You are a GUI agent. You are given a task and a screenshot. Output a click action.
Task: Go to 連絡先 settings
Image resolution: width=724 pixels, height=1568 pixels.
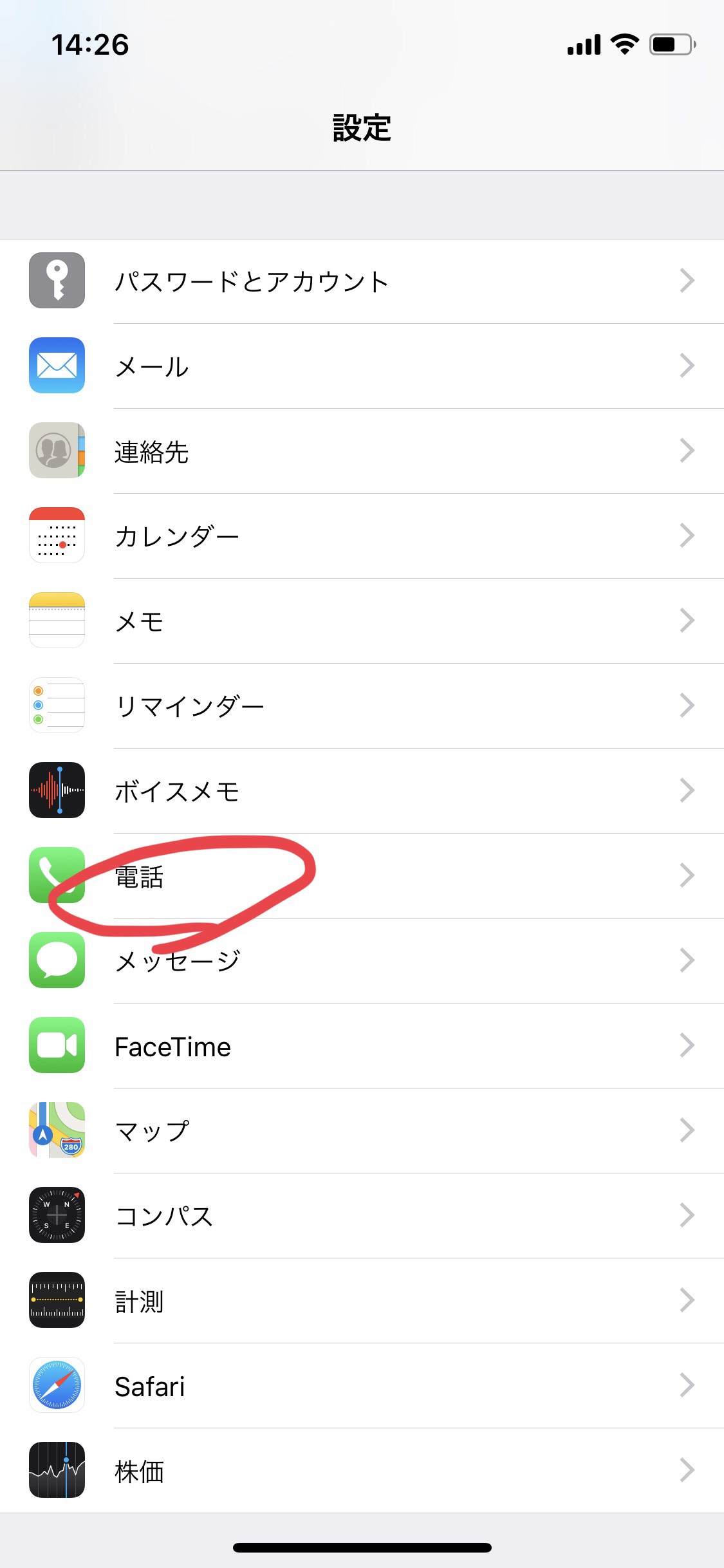[362, 451]
